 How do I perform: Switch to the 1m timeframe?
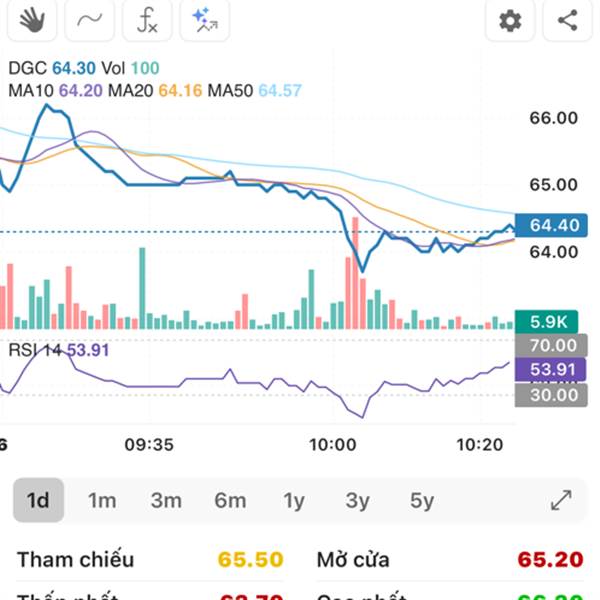click(x=102, y=500)
